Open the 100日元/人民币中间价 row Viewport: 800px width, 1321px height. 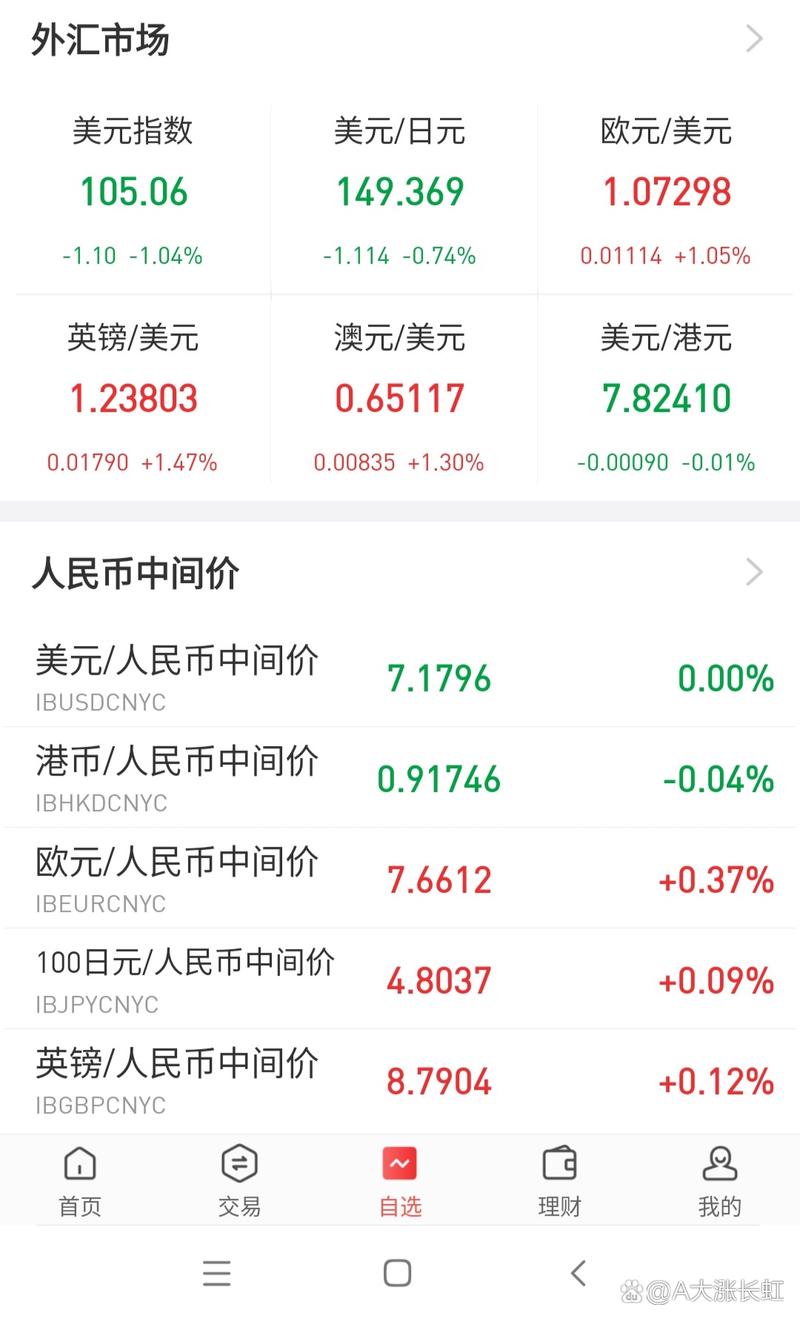(400, 978)
